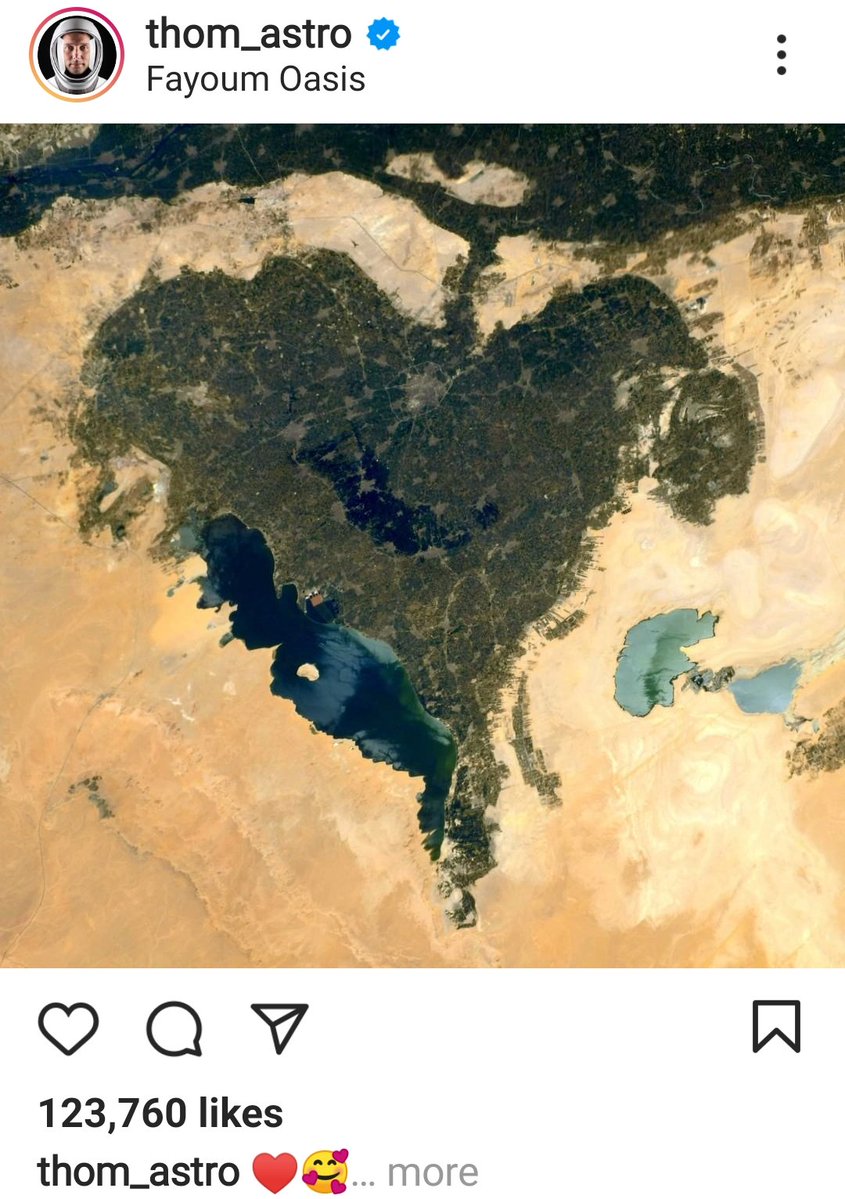Image resolution: width=845 pixels, height=1199 pixels.
Task: Bookmark this post to saved
Action: pos(776,1027)
